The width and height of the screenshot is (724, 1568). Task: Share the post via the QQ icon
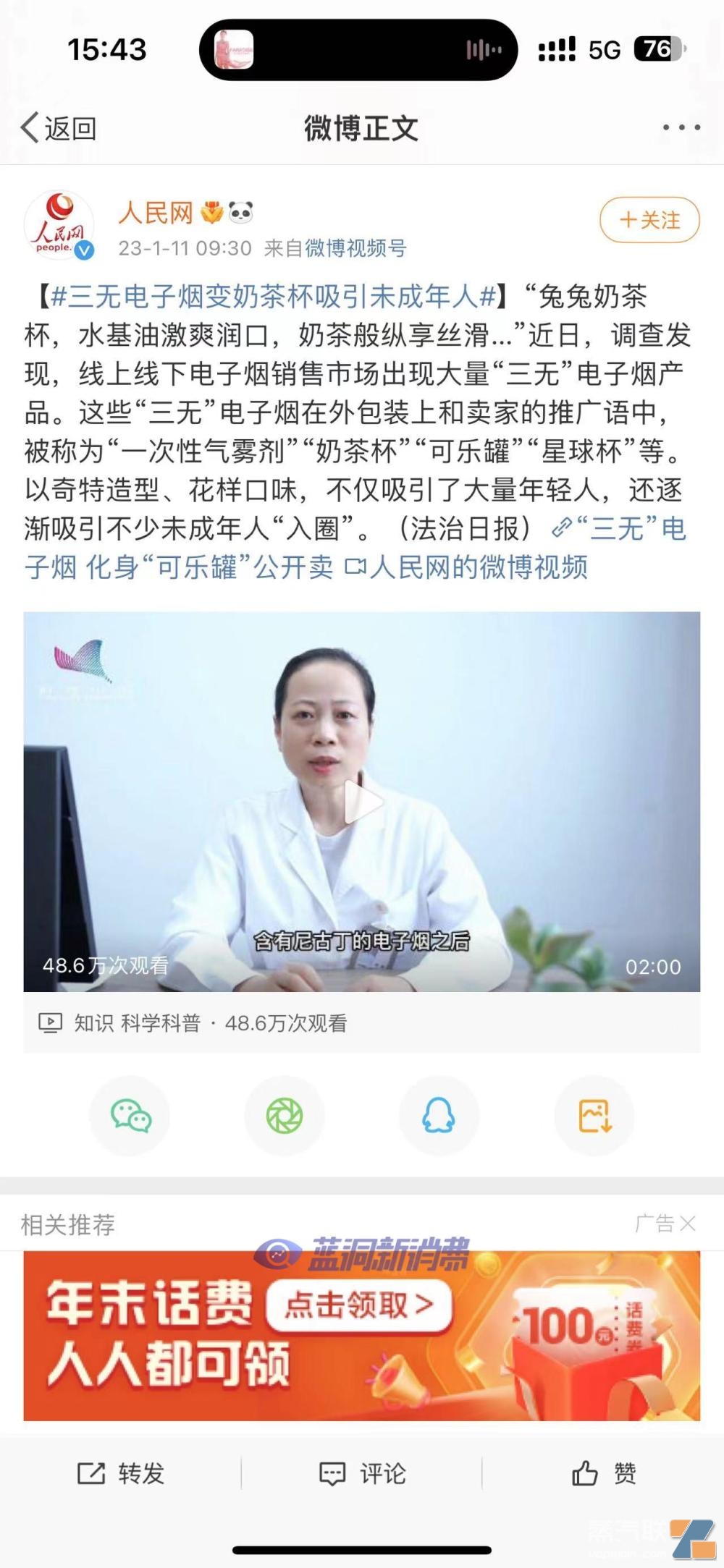pos(439,1115)
